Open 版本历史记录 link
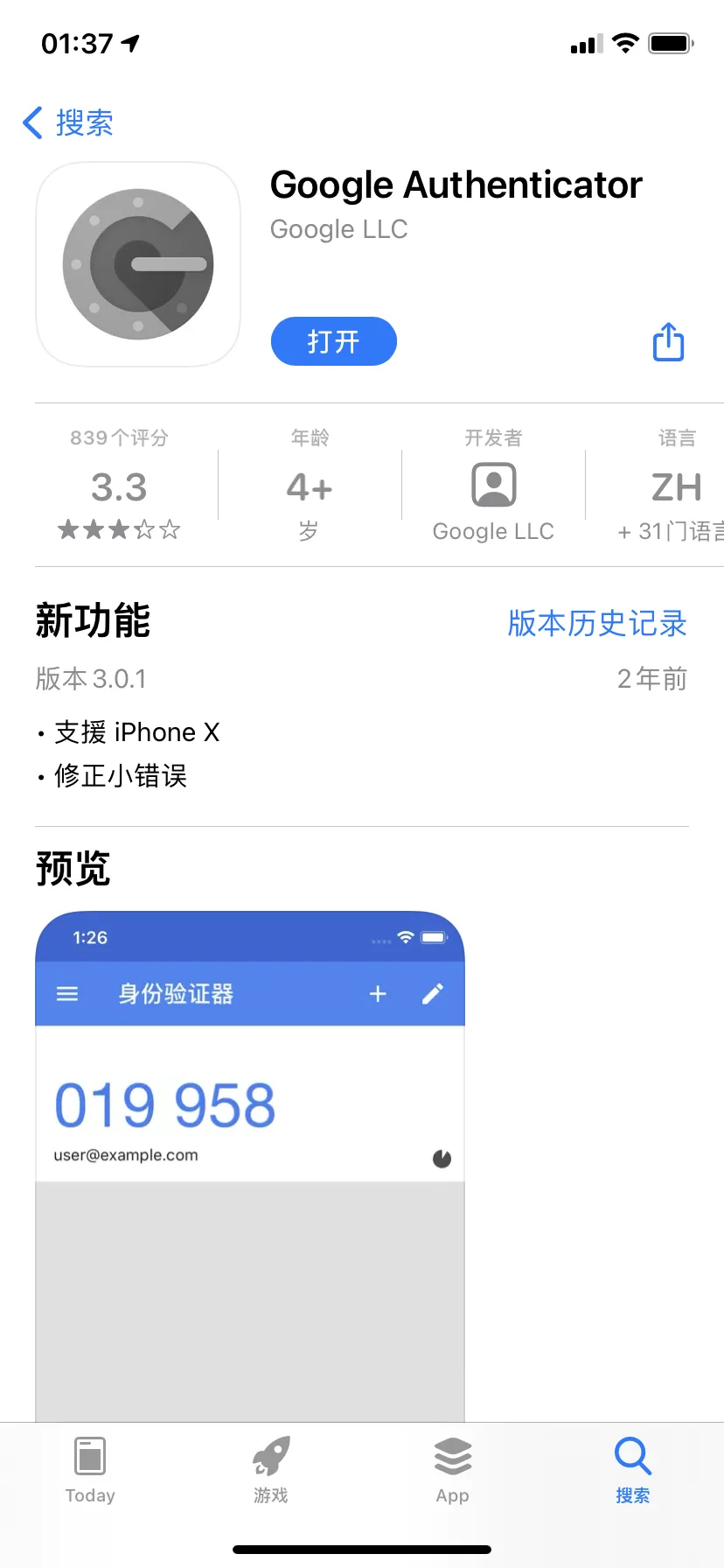 tap(595, 624)
